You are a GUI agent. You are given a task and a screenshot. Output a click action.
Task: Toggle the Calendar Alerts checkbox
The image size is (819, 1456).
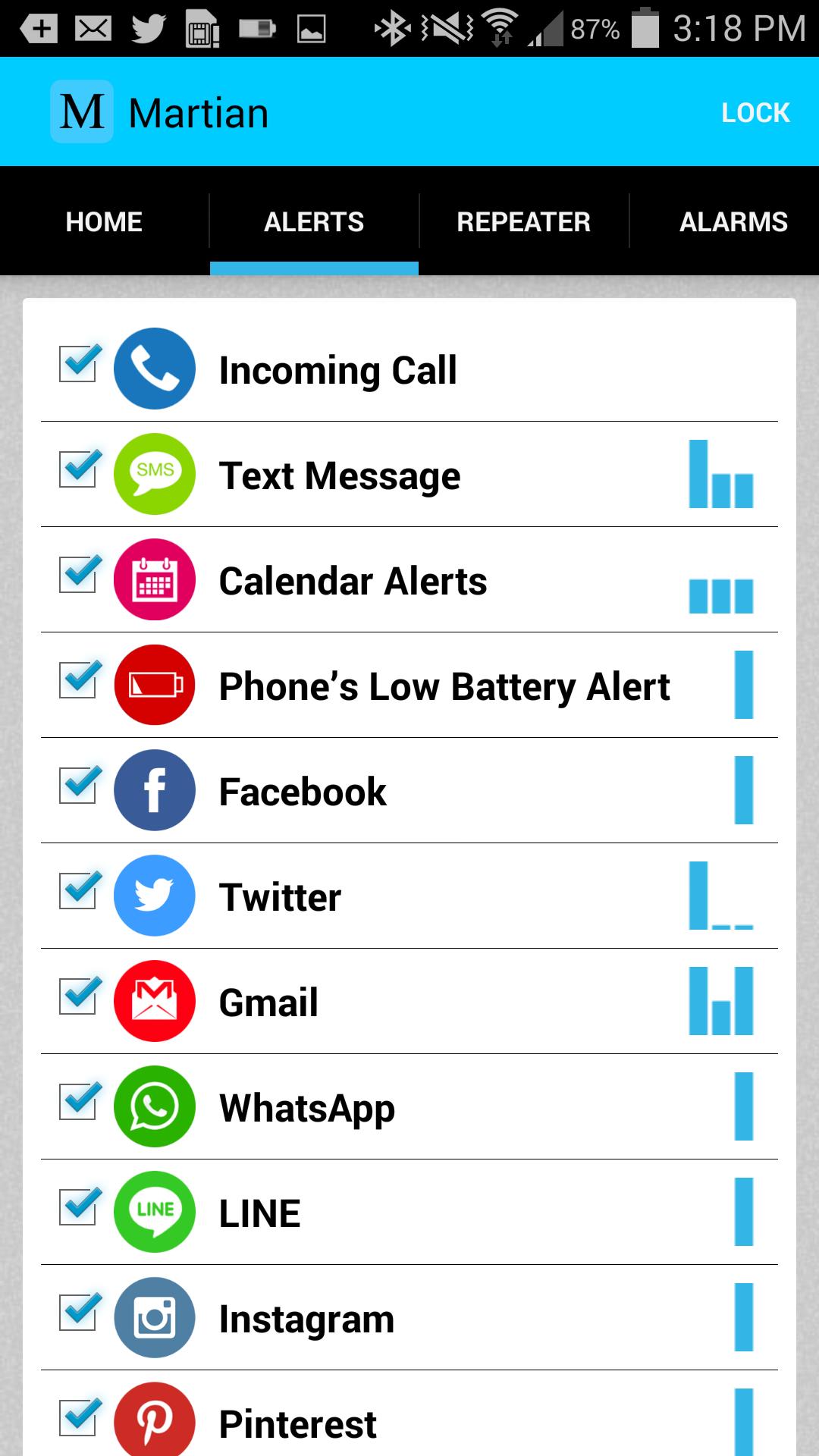(x=78, y=575)
